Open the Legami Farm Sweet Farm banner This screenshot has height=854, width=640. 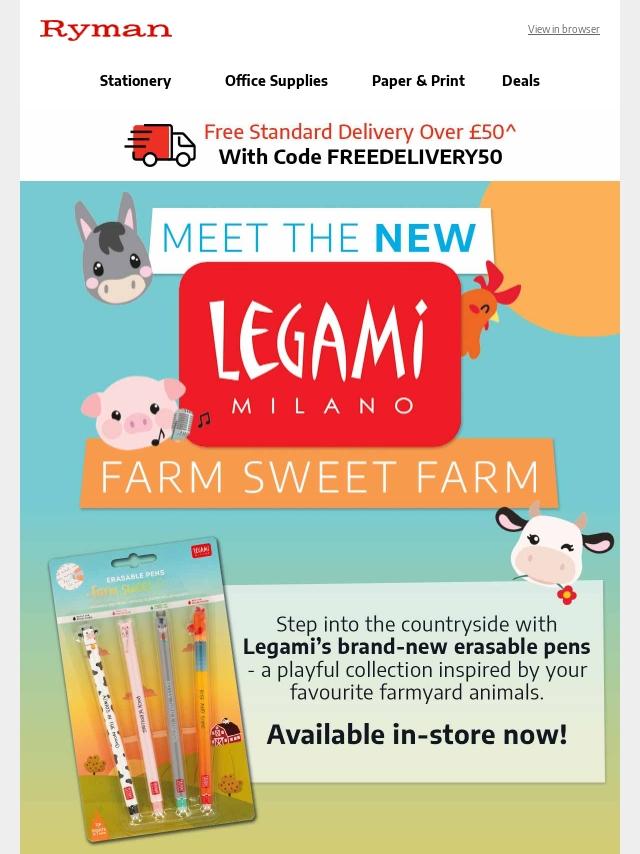click(320, 400)
